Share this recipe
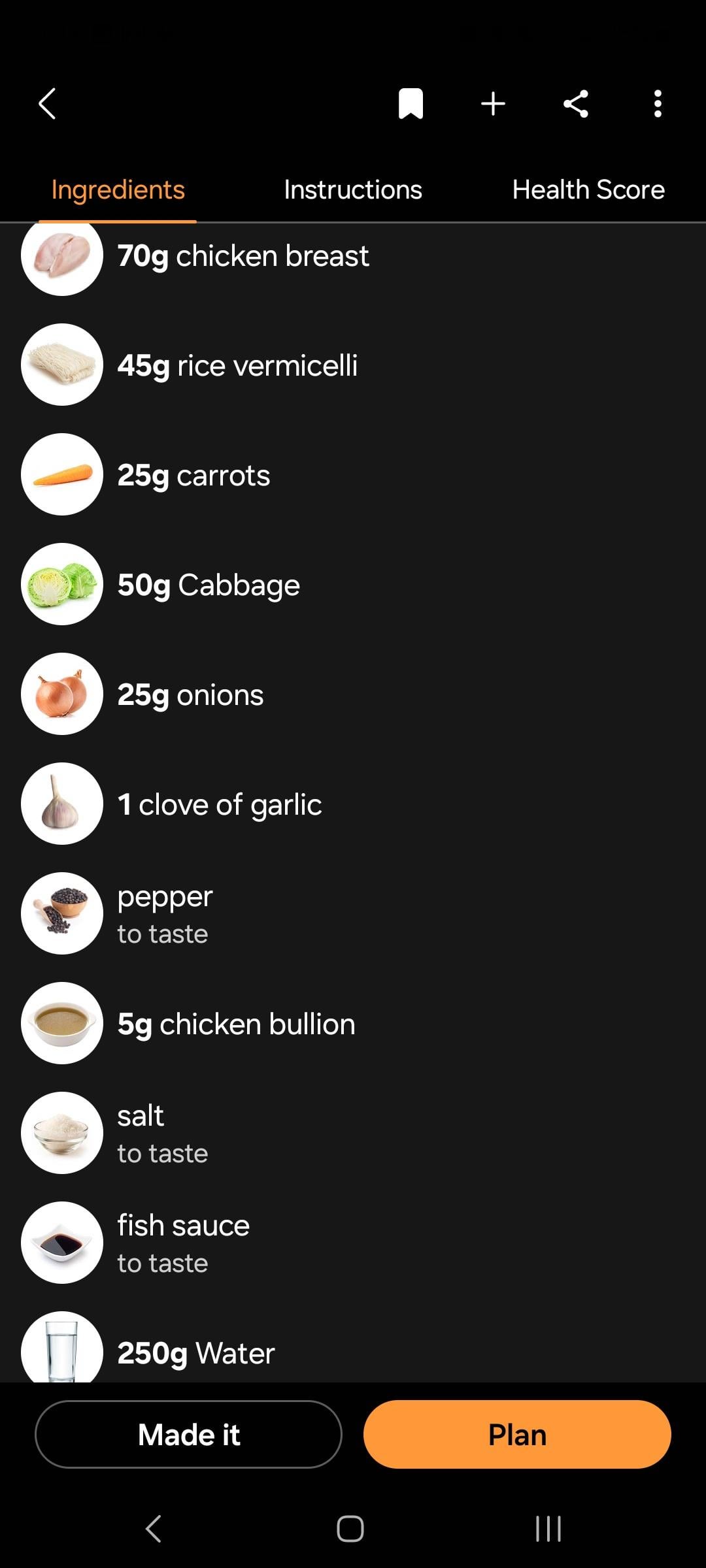This screenshot has width=706, height=1568. click(x=575, y=104)
